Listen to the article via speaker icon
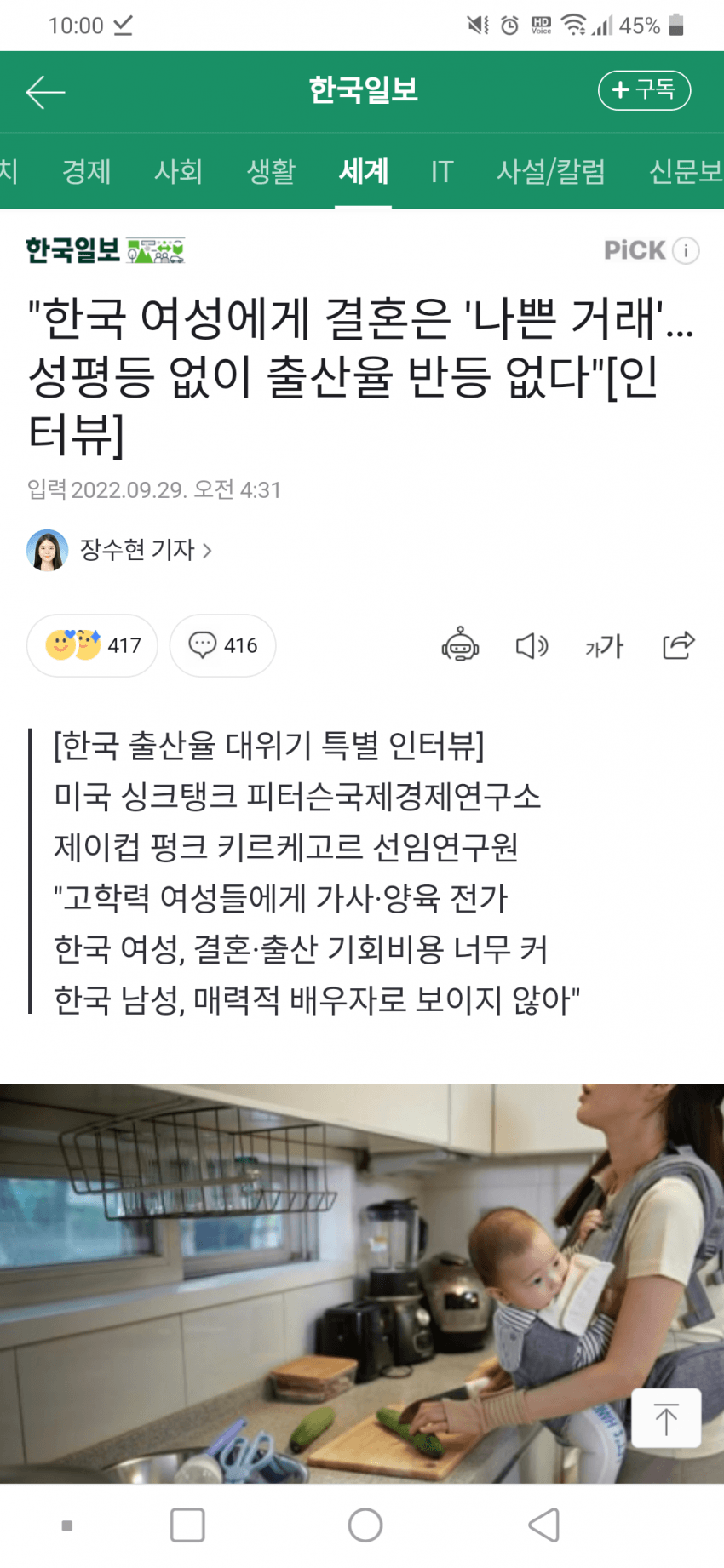The height and width of the screenshot is (1568, 724). pyautogui.click(x=532, y=646)
